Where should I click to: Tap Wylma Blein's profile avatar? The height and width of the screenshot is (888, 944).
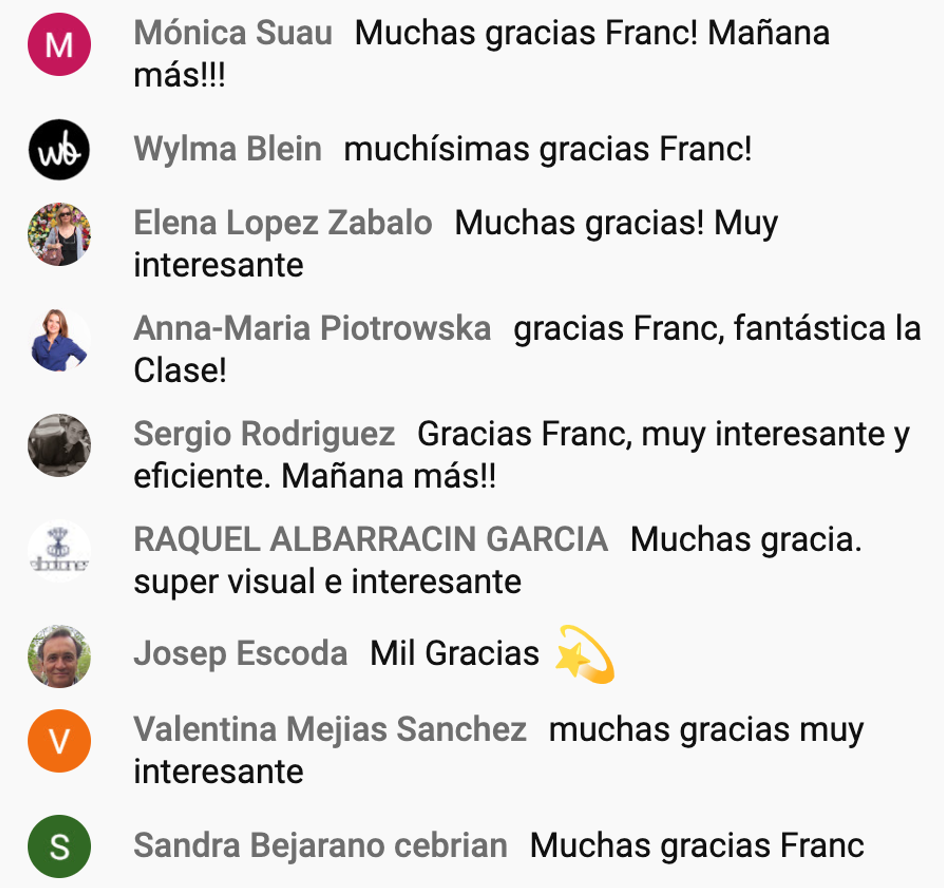59,150
